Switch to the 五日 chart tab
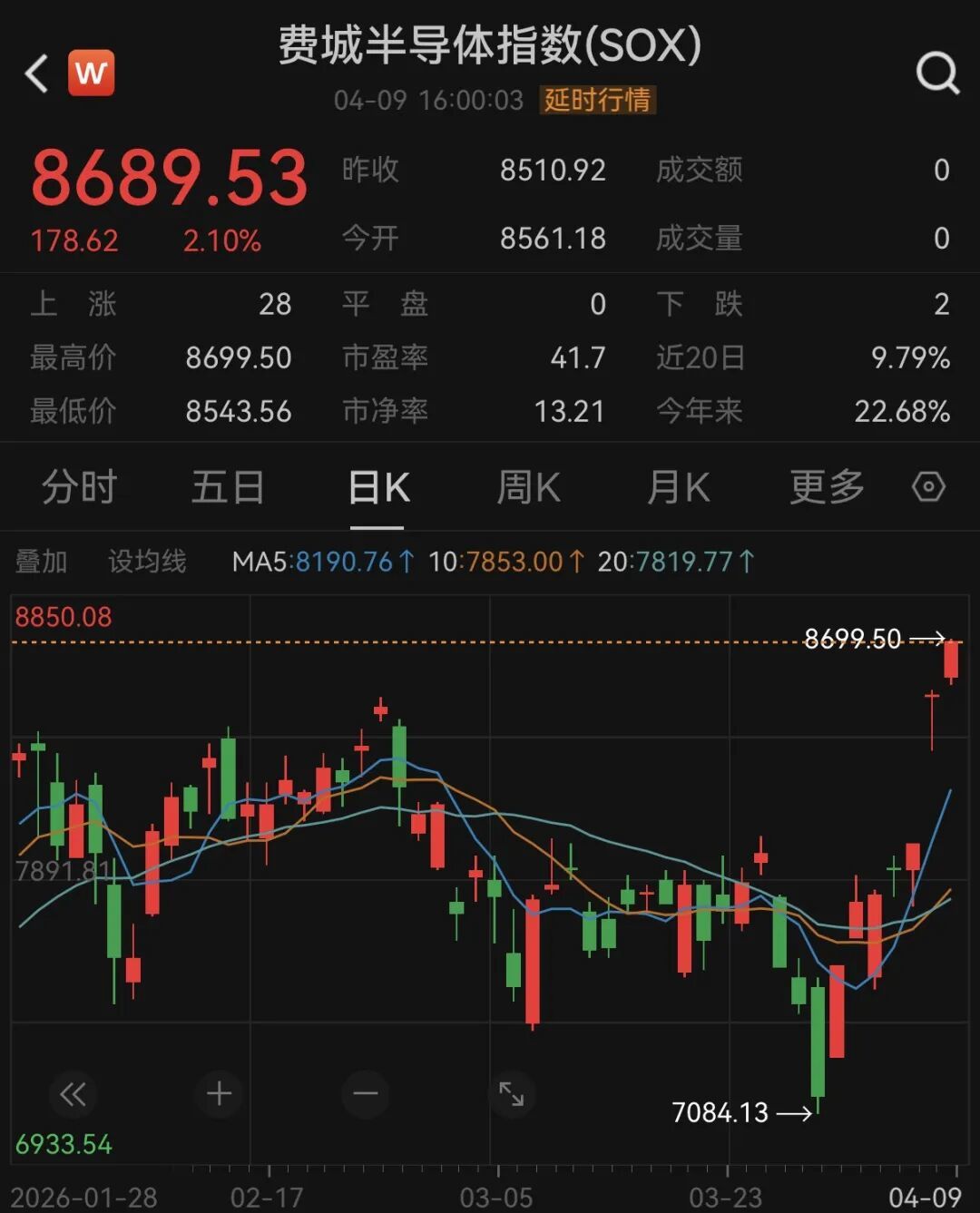The width and height of the screenshot is (980, 1213). [228, 487]
